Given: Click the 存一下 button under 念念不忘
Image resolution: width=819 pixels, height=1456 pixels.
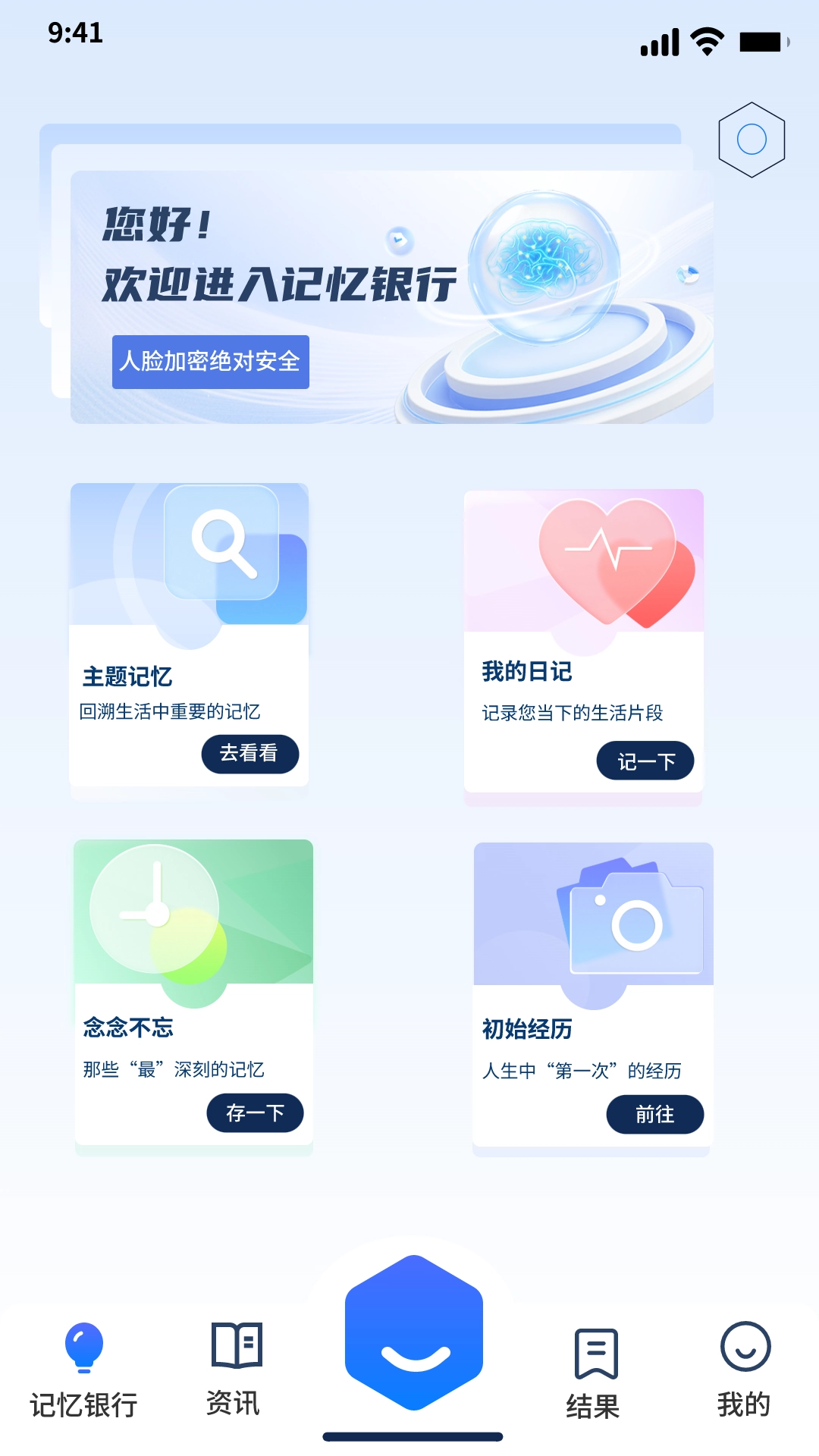Looking at the screenshot, I should click(x=256, y=1112).
